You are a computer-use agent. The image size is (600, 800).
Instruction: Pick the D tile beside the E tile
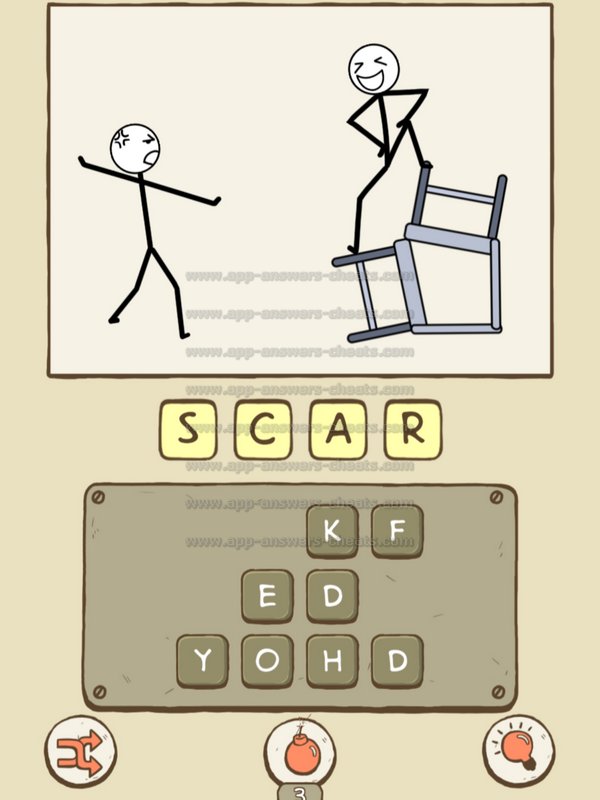(x=332, y=596)
